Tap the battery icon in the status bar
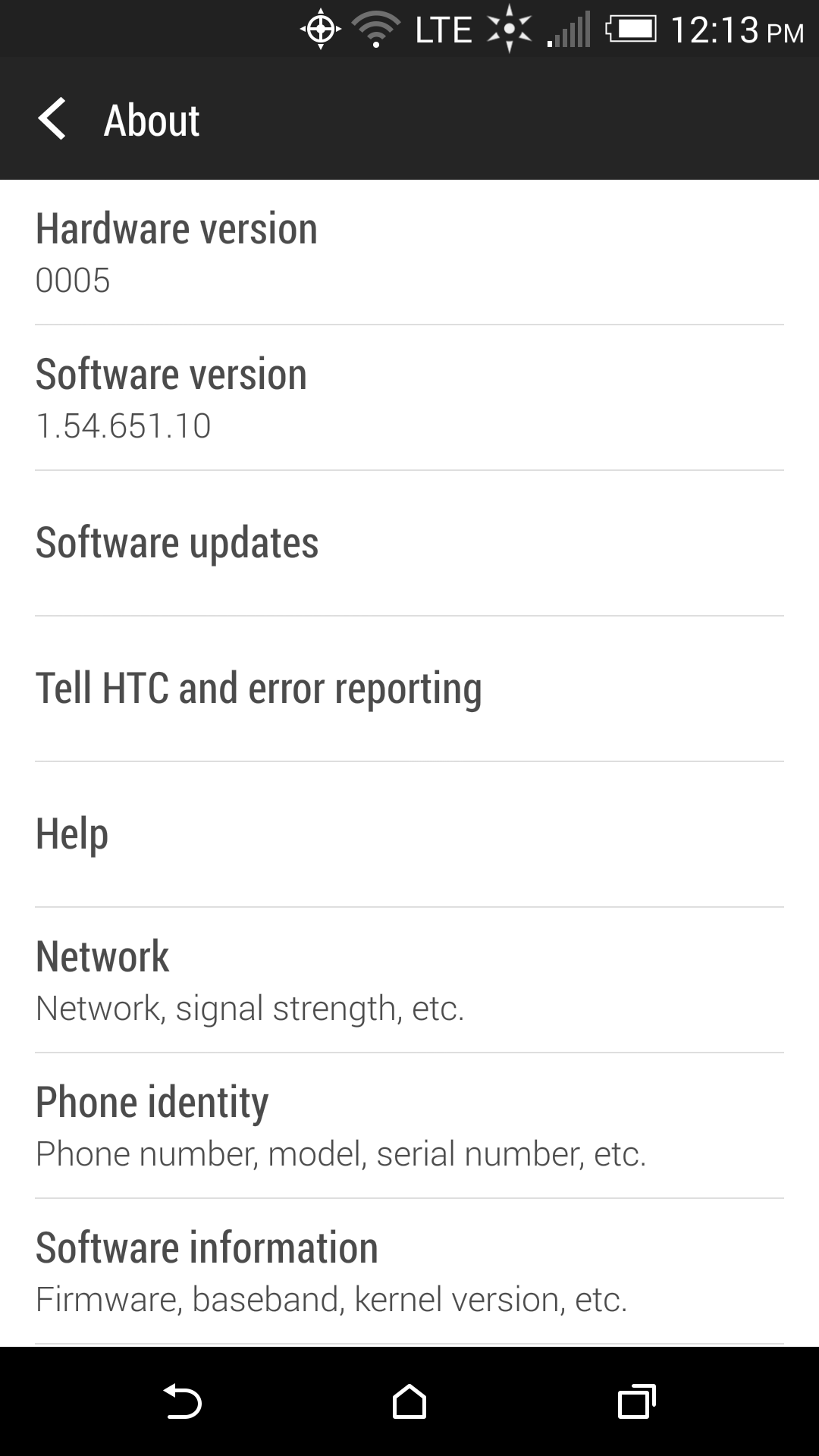 click(x=632, y=29)
